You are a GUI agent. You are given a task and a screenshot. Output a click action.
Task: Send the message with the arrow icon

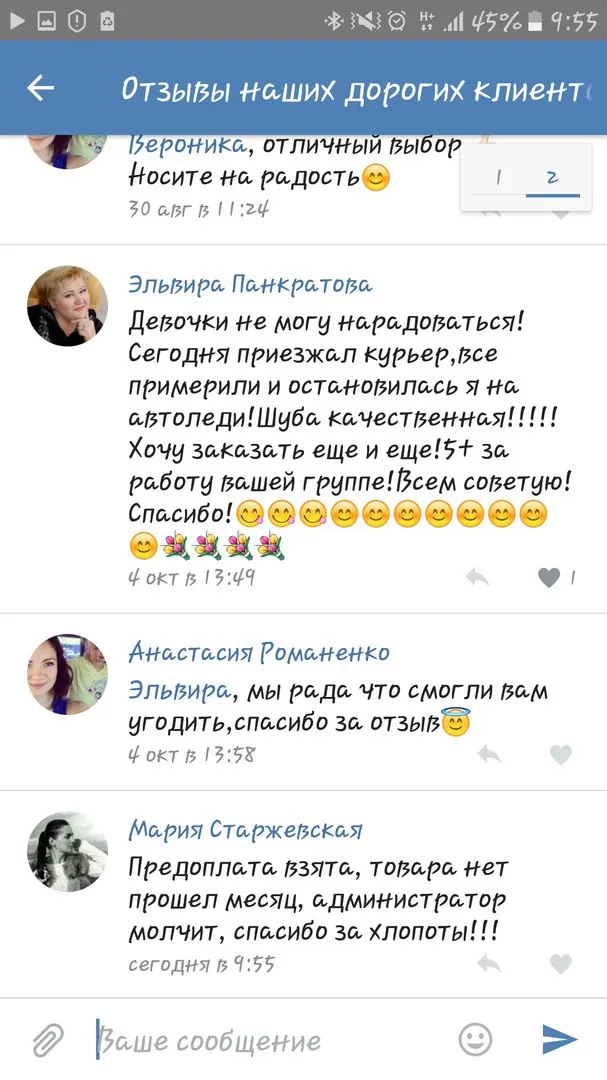(559, 1039)
